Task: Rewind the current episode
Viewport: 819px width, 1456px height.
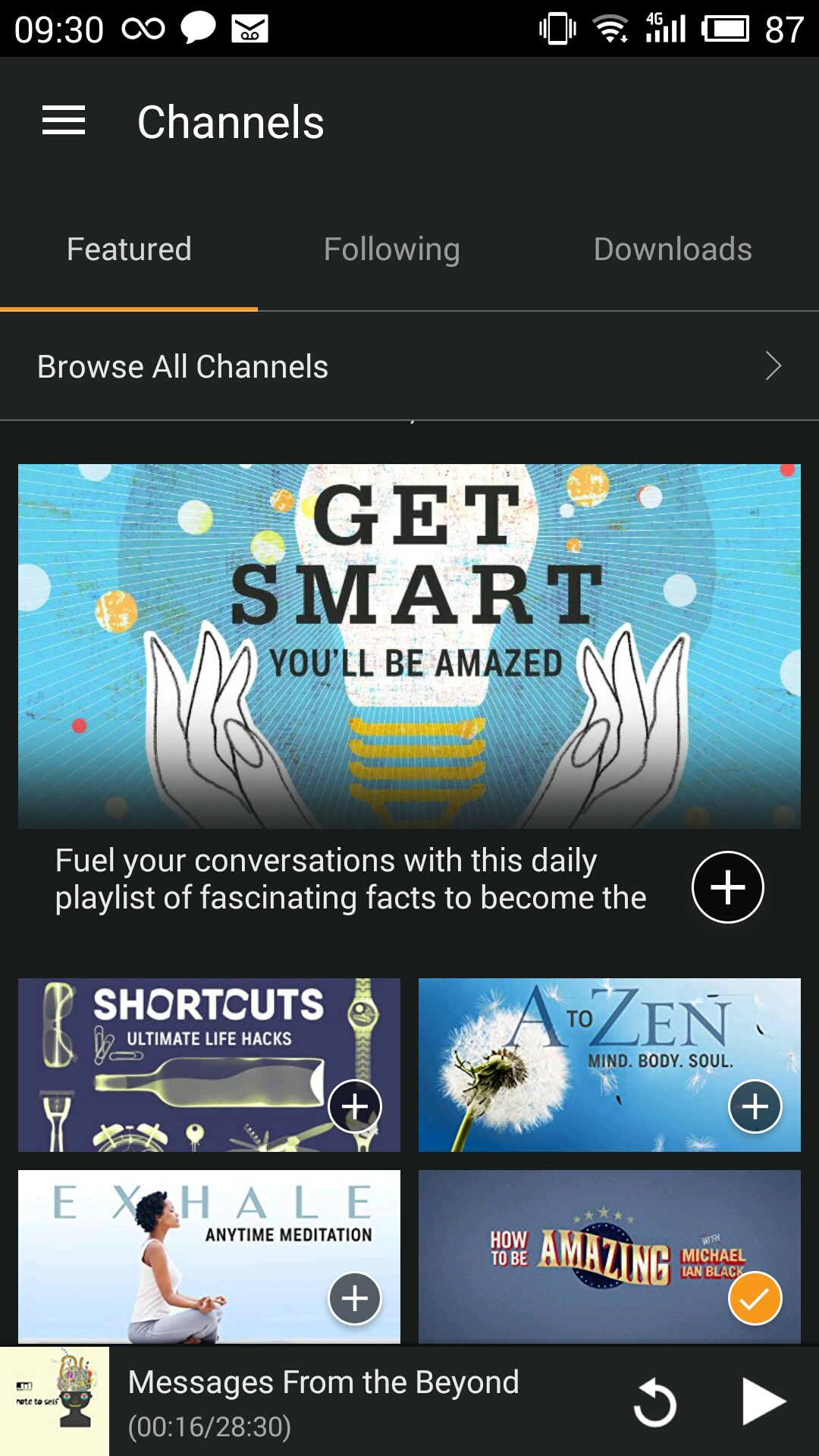Action: [x=655, y=1403]
